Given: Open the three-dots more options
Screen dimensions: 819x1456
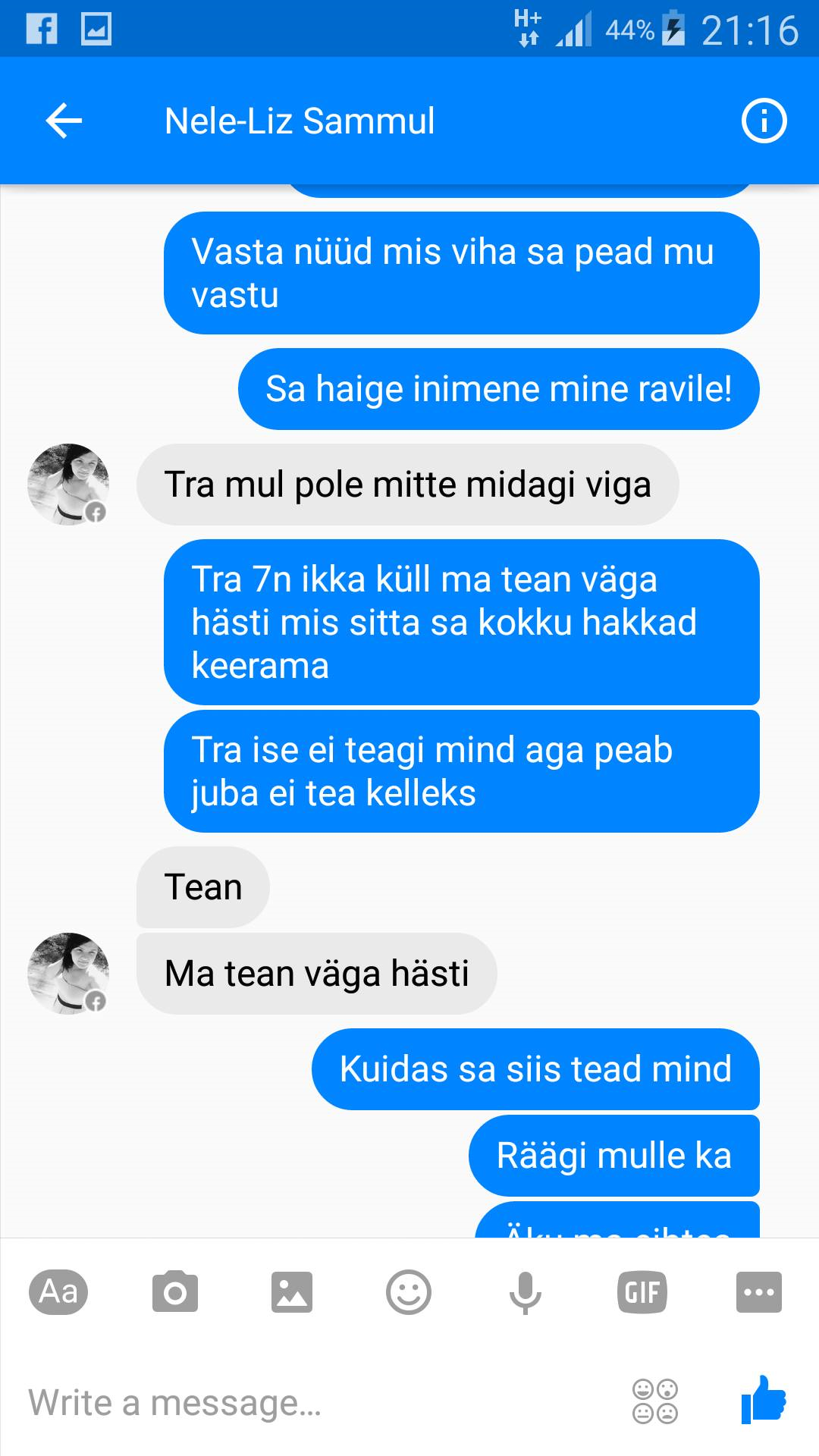Looking at the screenshot, I should coord(759,1291).
